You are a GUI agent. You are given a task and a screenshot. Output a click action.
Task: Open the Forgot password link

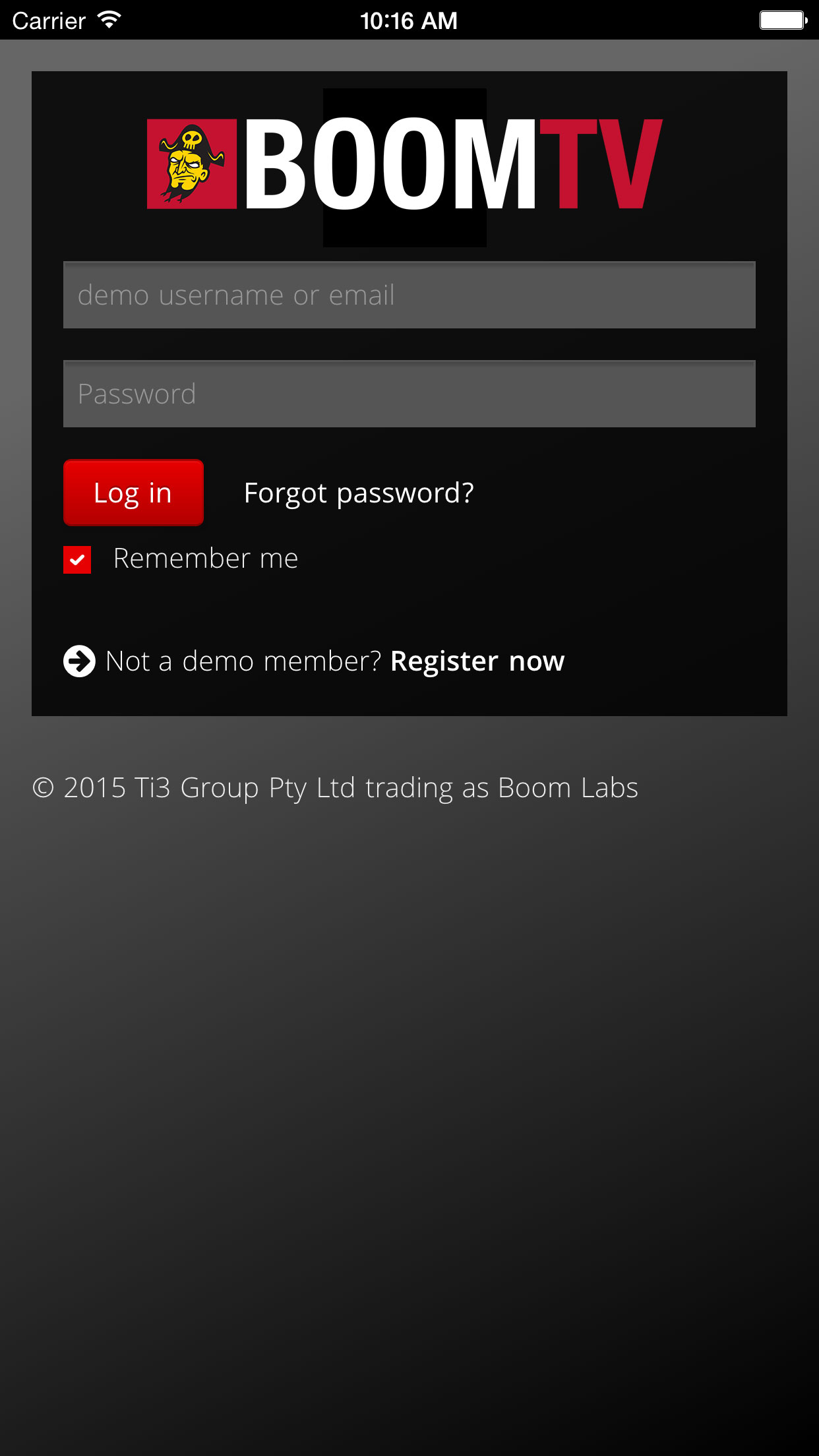[x=359, y=492]
